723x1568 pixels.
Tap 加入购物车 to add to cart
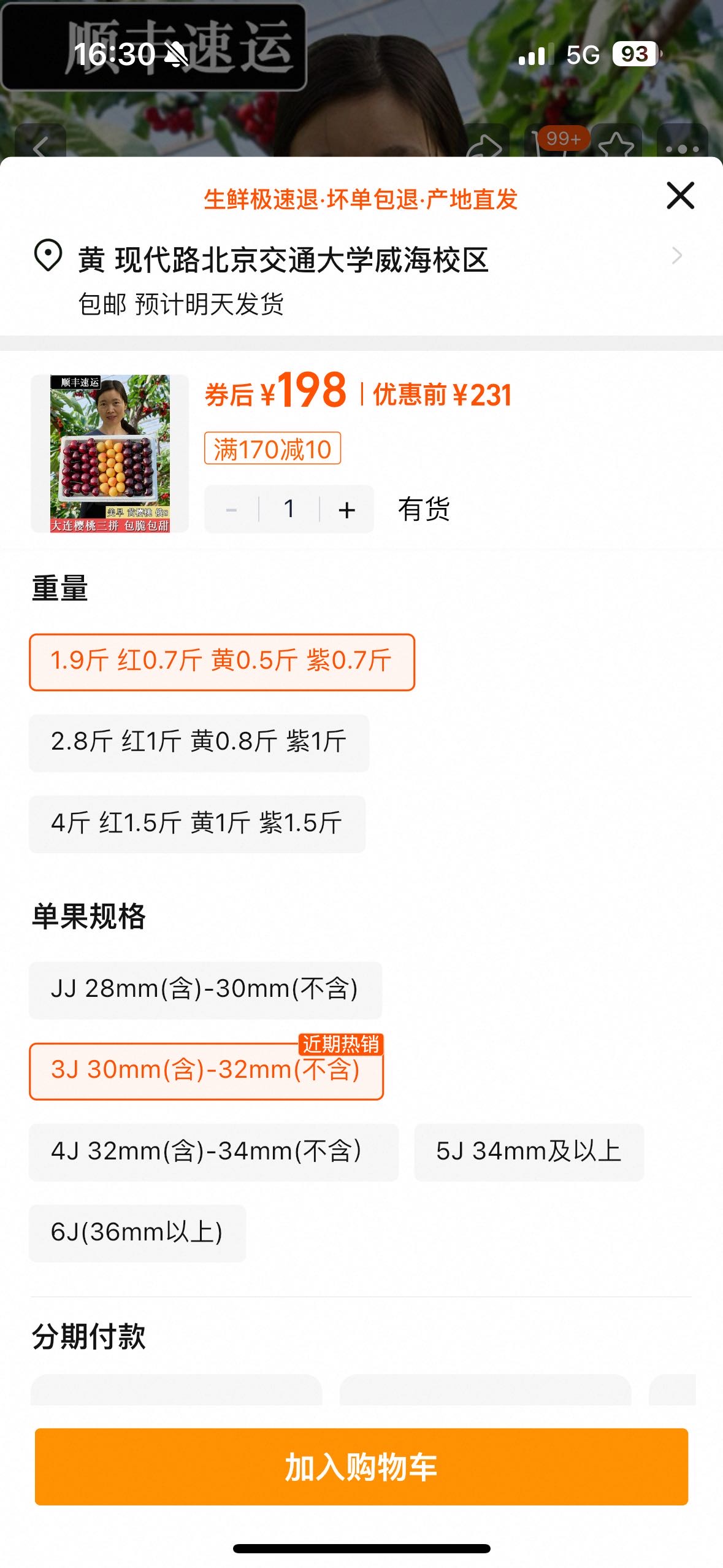[361, 1466]
